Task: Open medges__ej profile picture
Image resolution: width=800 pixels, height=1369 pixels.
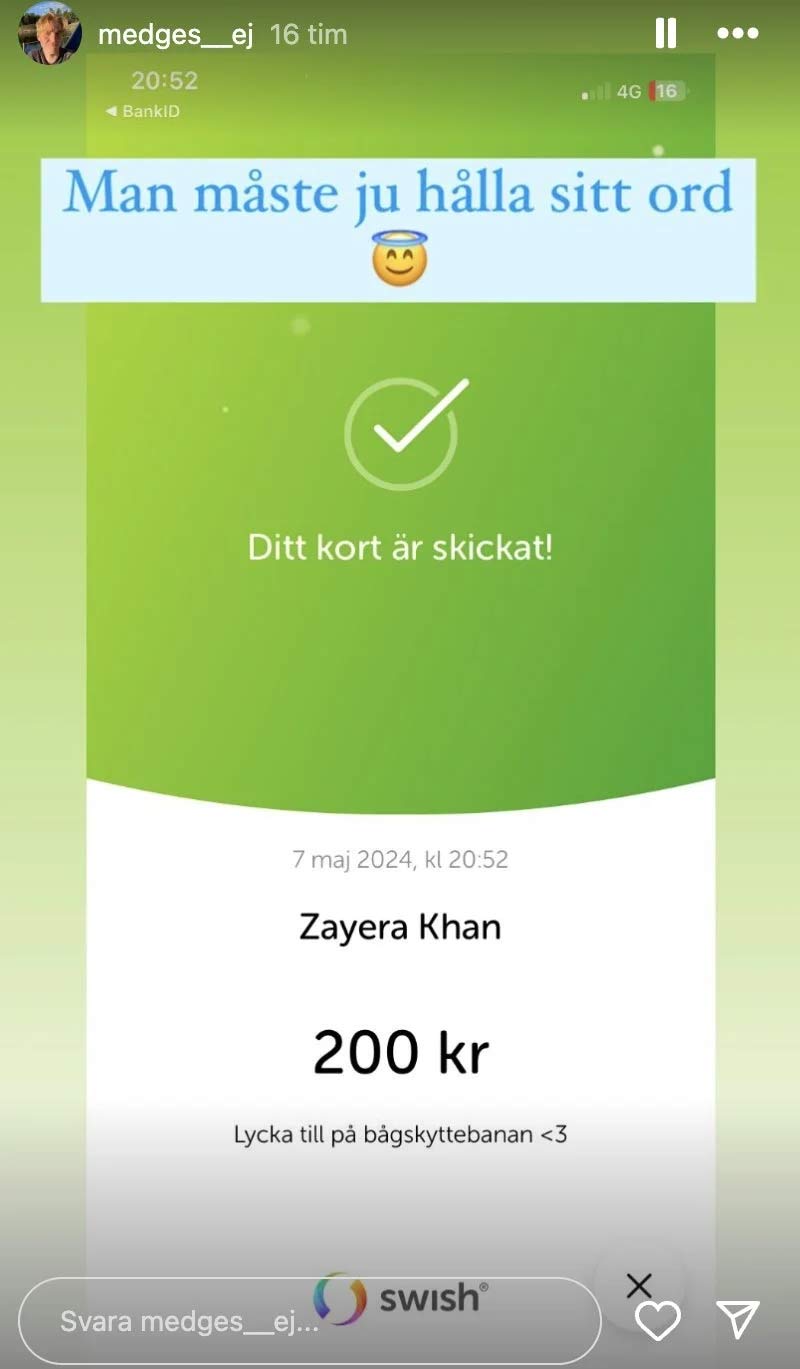Action: click(x=50, y=34)
